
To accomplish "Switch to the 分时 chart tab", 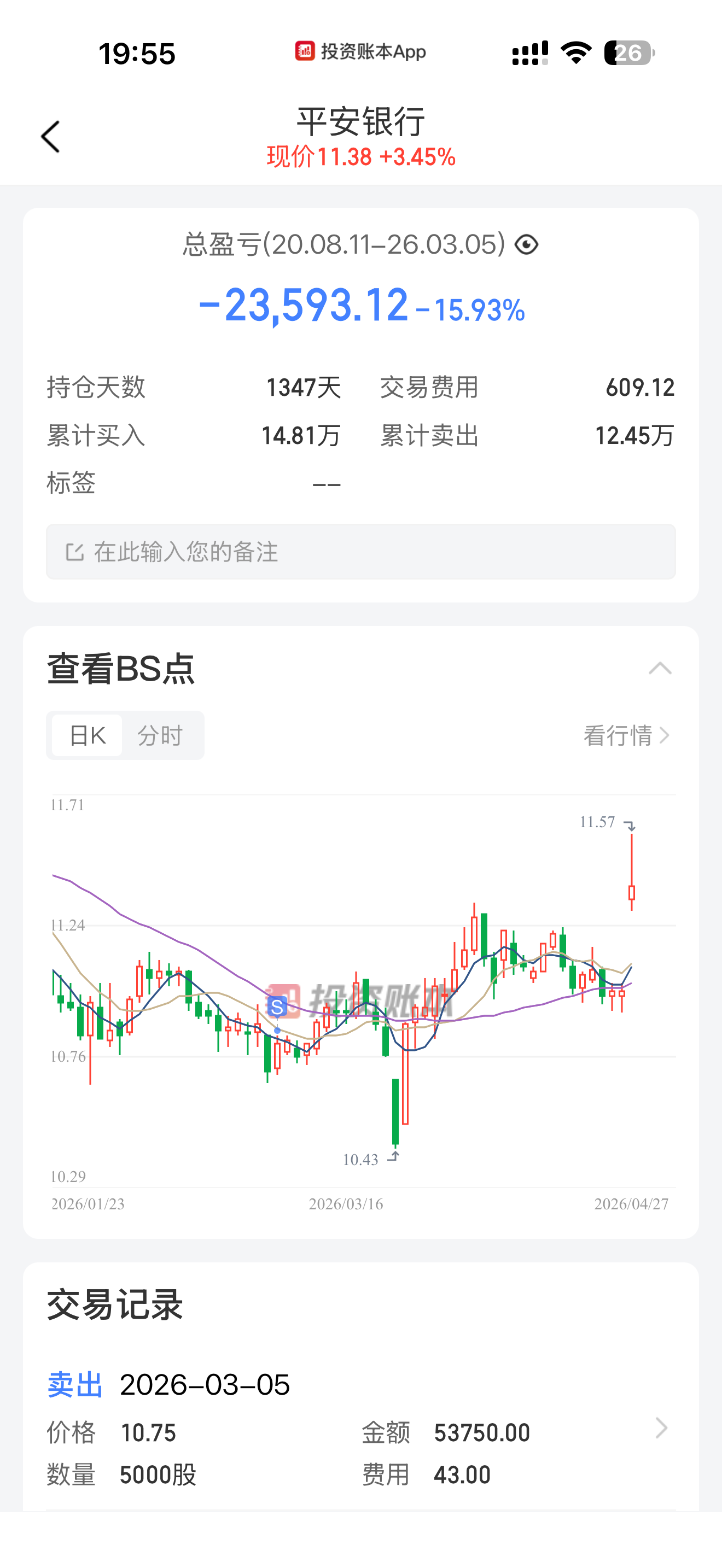I will 160,735.
